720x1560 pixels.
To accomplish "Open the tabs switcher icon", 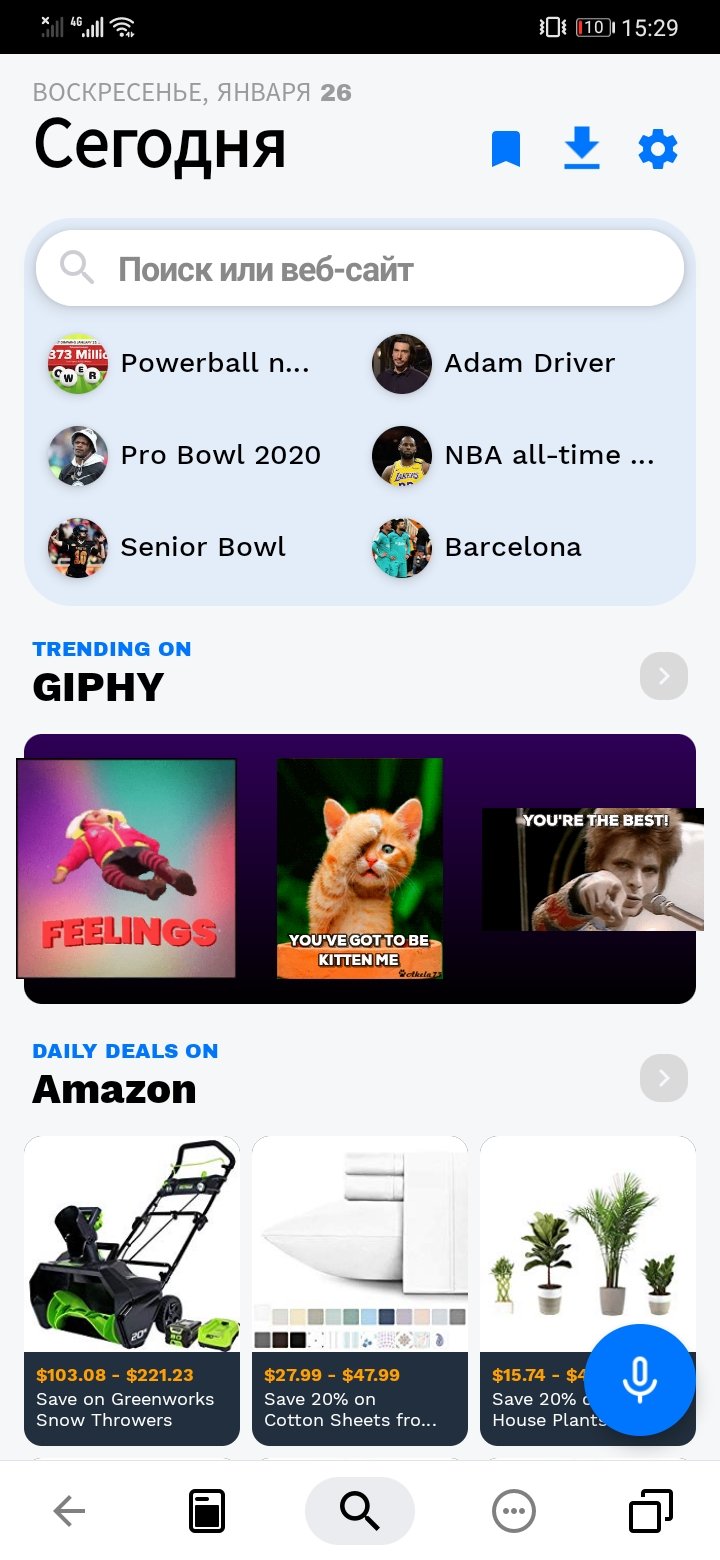I will [x=650, y=1511].
